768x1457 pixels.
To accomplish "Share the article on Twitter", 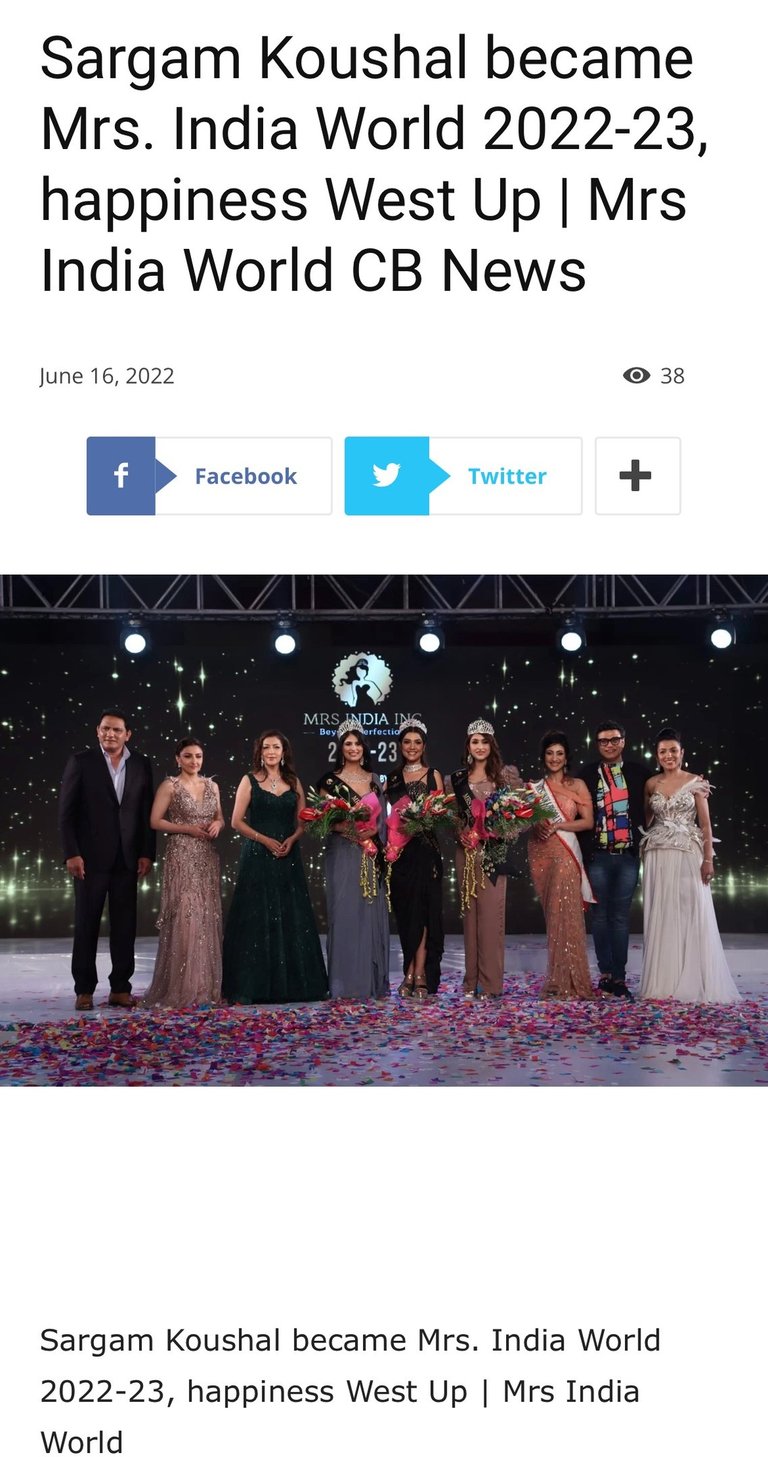I will [463, 476].
